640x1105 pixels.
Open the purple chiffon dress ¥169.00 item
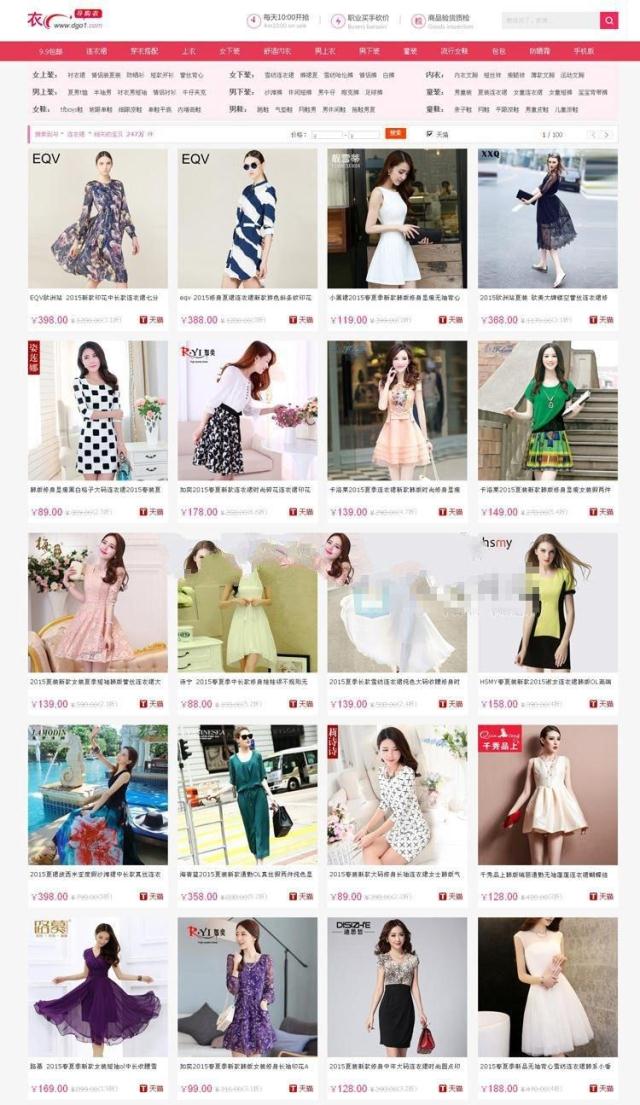click(98, 986)
